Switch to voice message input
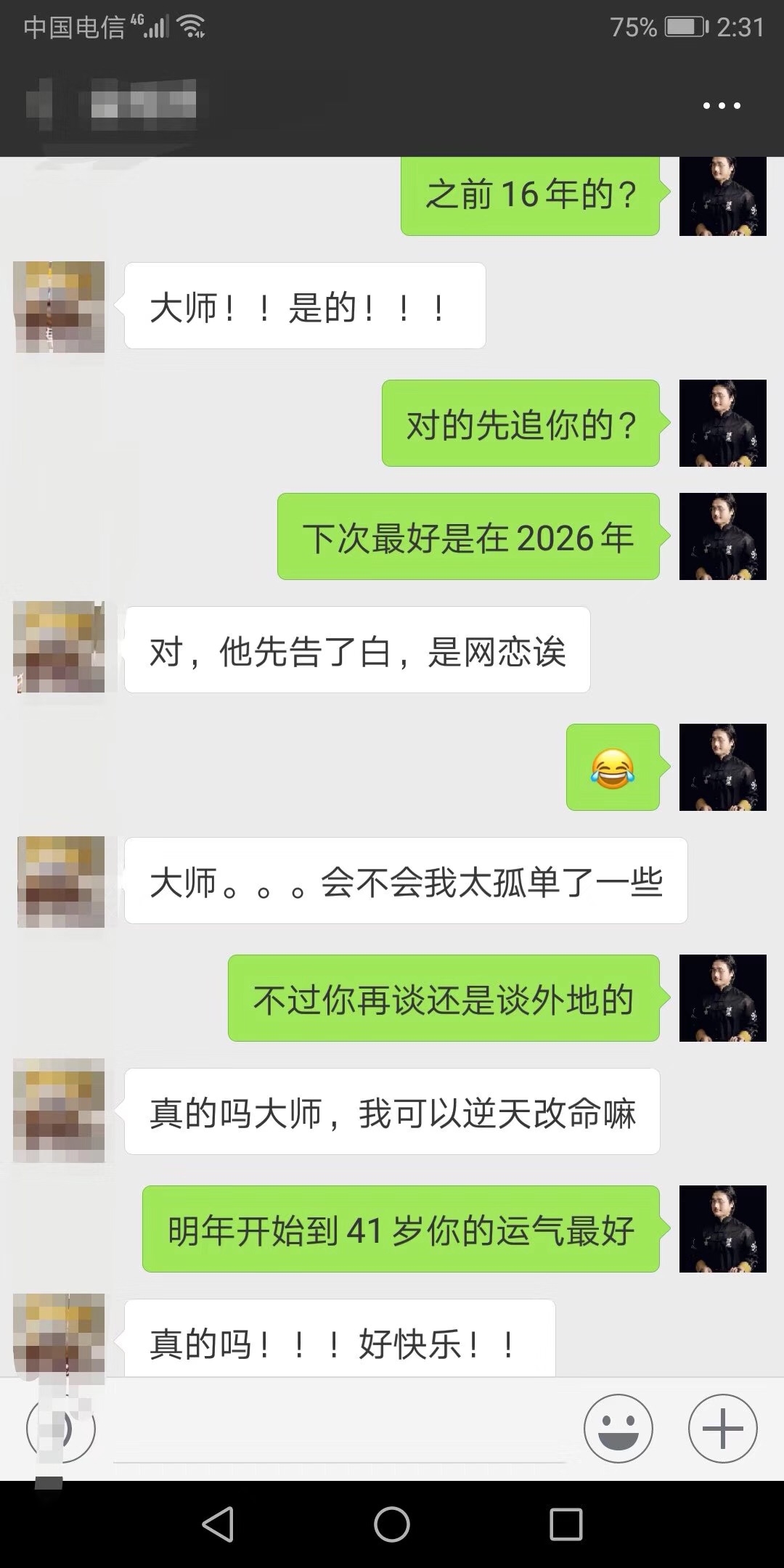This screenshot has height=1568, width=784. click(x=61, y=1429)
